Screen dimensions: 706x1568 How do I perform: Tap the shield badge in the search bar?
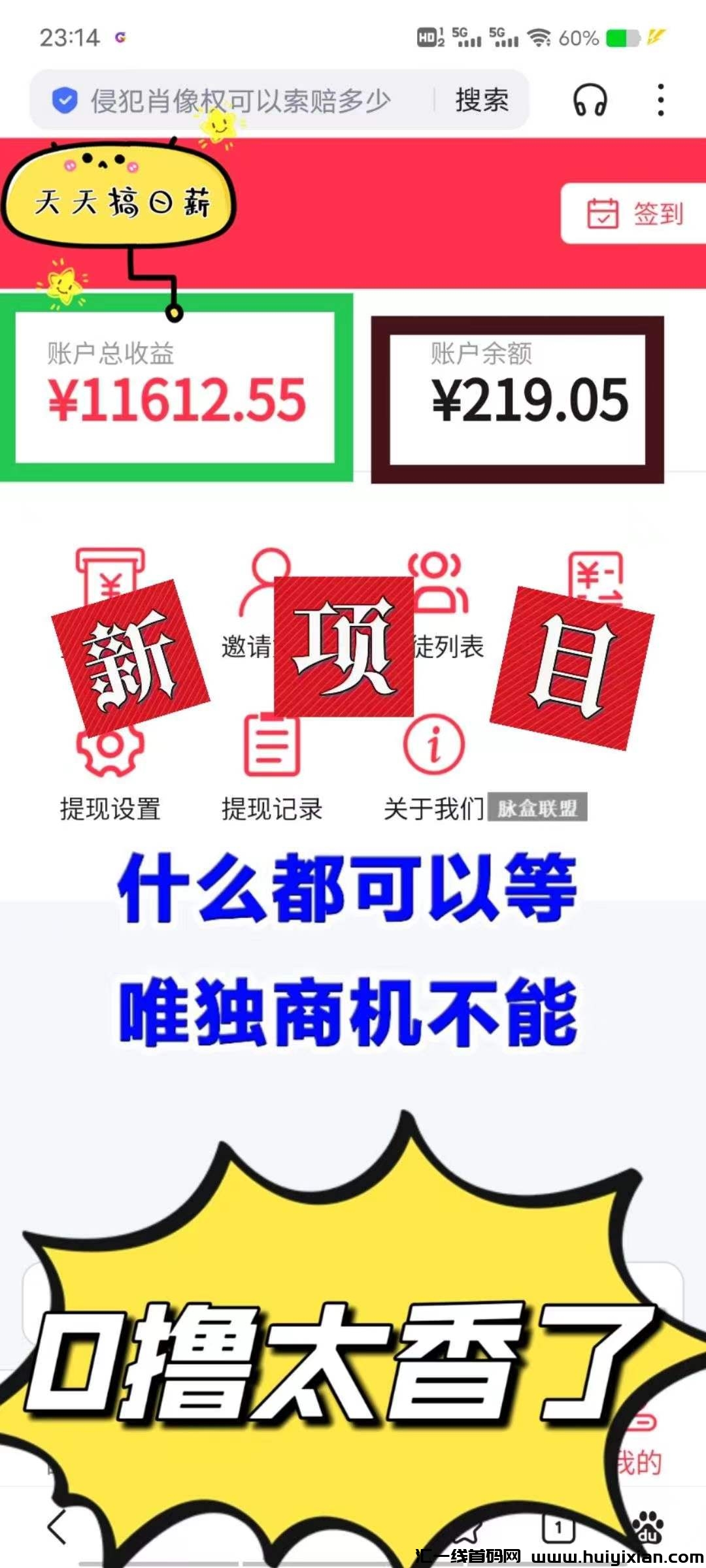[x=63, y=98]
